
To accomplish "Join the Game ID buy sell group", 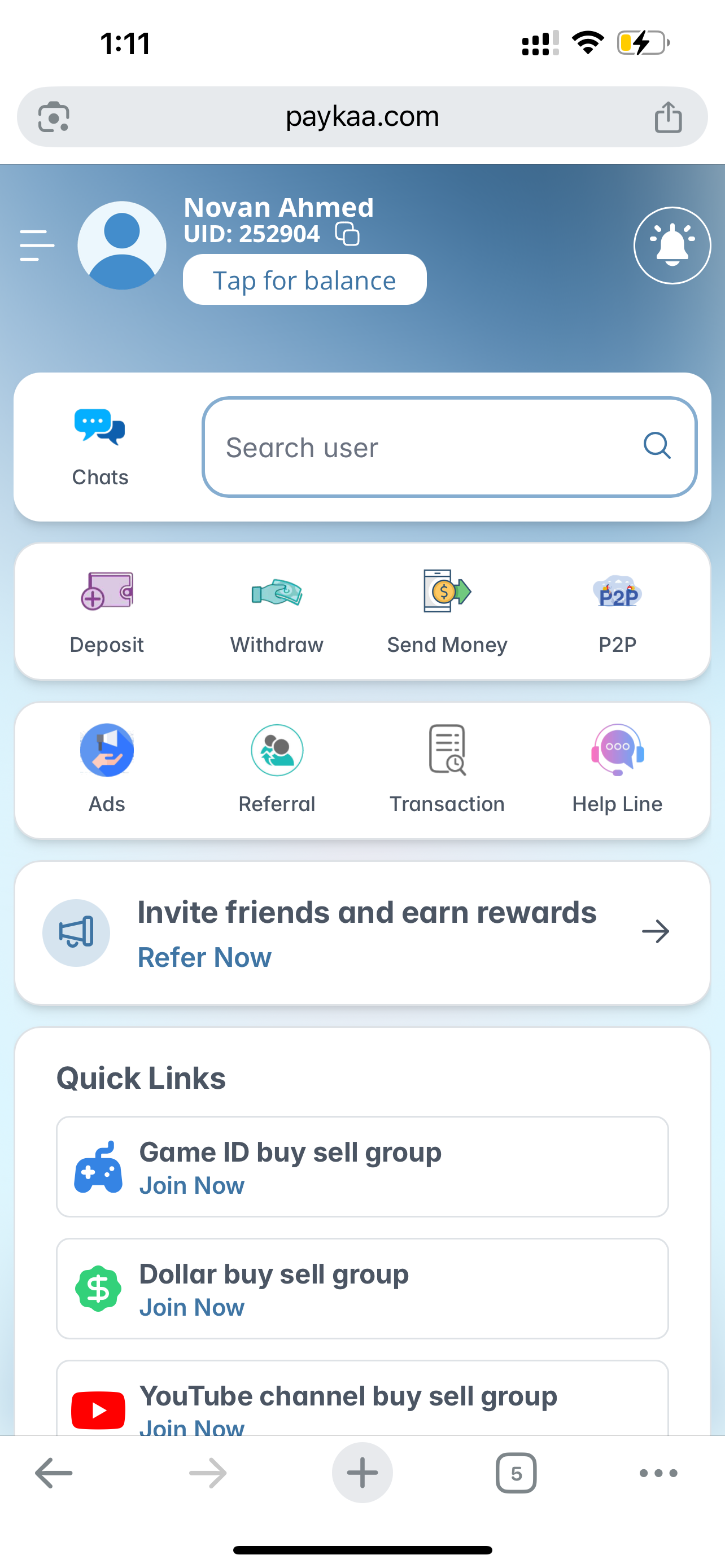I will [192, 1186].
